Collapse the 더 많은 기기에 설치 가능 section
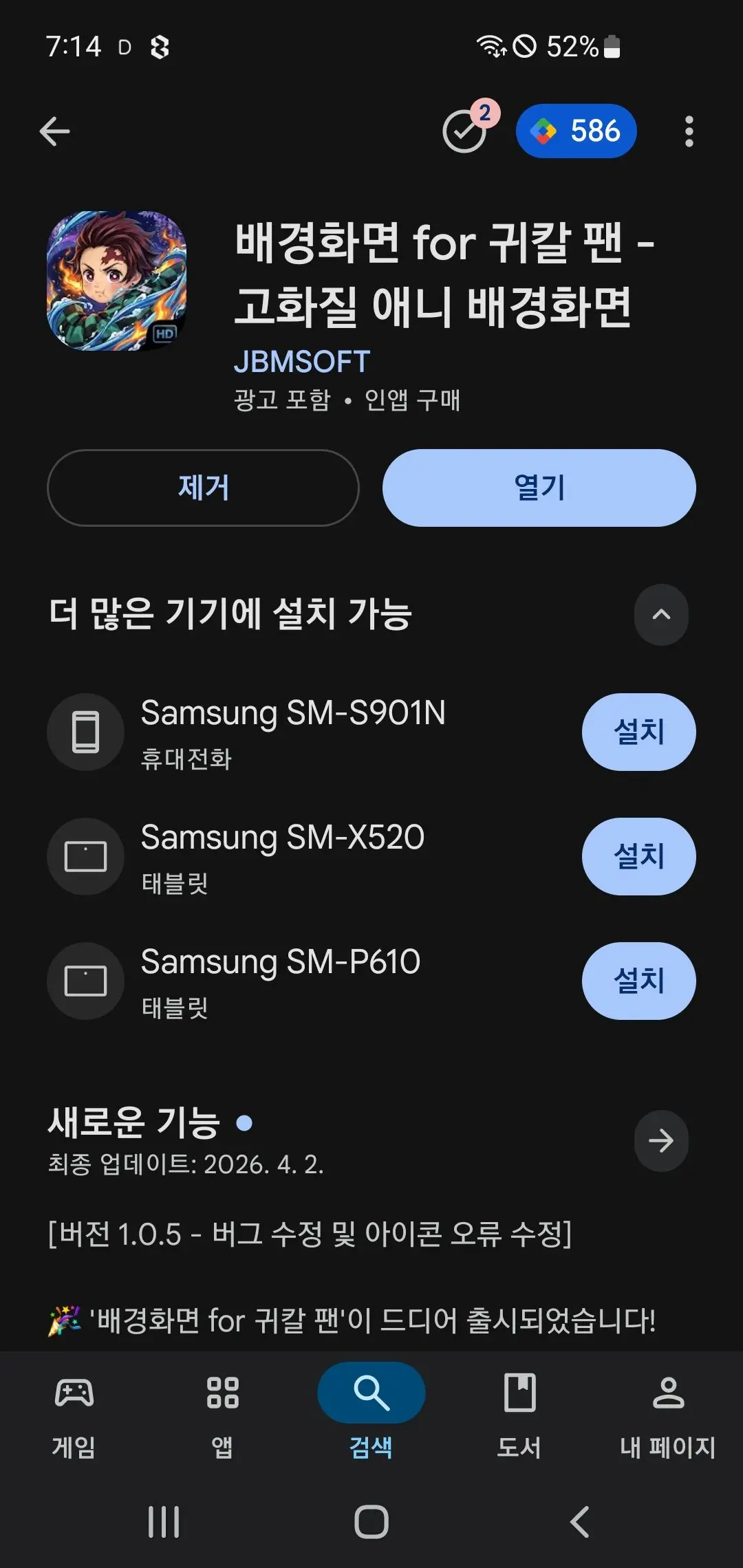The height and width of the screenshot is (1568, 743). click(x=661, y=615)
